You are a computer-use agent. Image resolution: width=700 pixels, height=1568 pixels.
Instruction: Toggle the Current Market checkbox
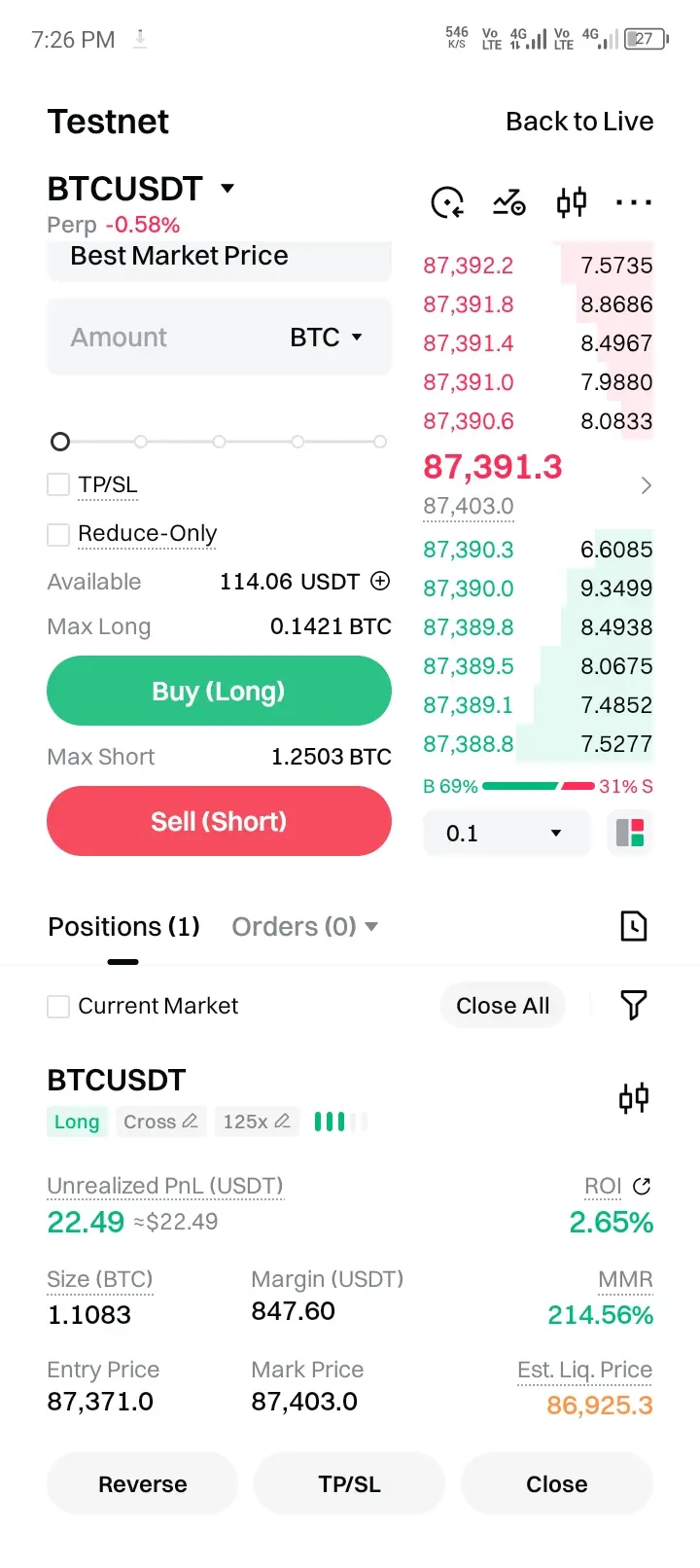58,1006
